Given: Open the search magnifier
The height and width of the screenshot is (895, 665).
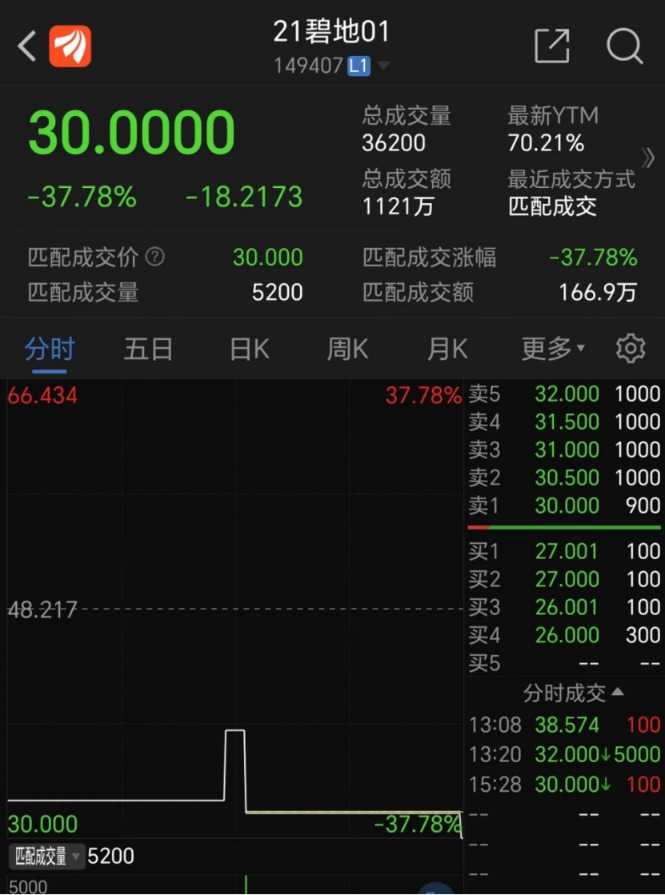Looking at the screenshot, I should pyautogui.click(x=625, y=45).
